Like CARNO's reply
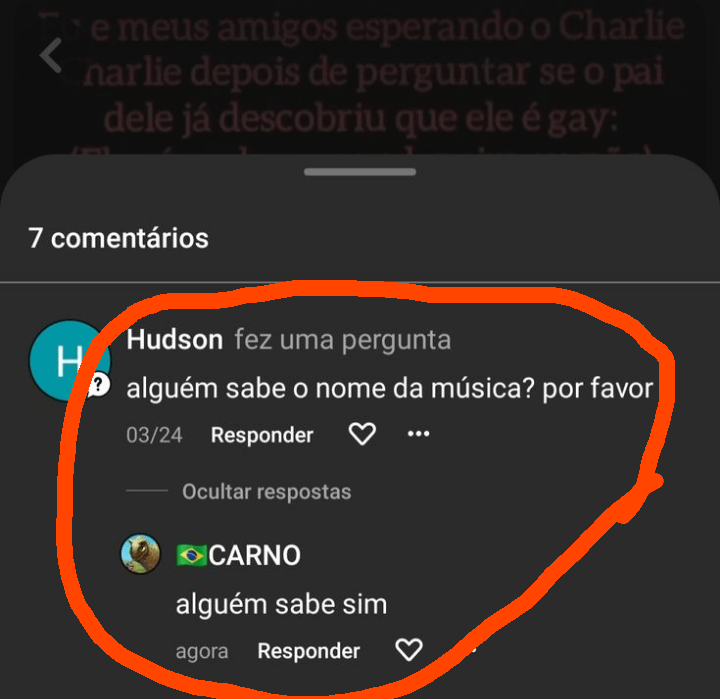 tap(408, 650)
